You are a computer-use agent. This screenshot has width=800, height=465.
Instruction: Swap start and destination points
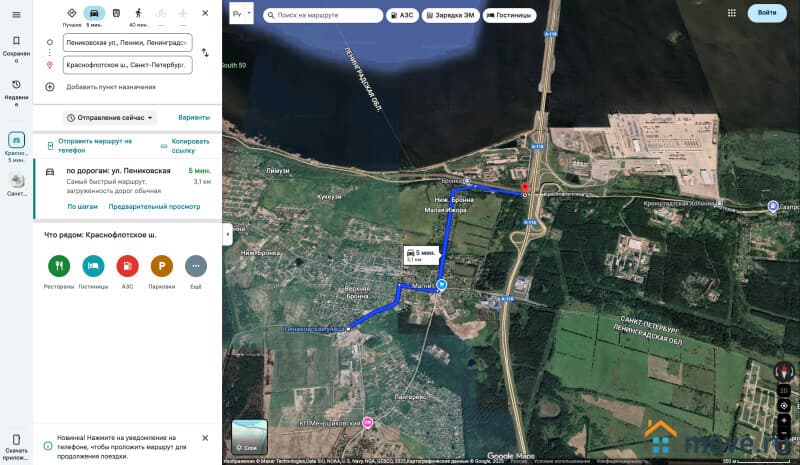point(205,52)
